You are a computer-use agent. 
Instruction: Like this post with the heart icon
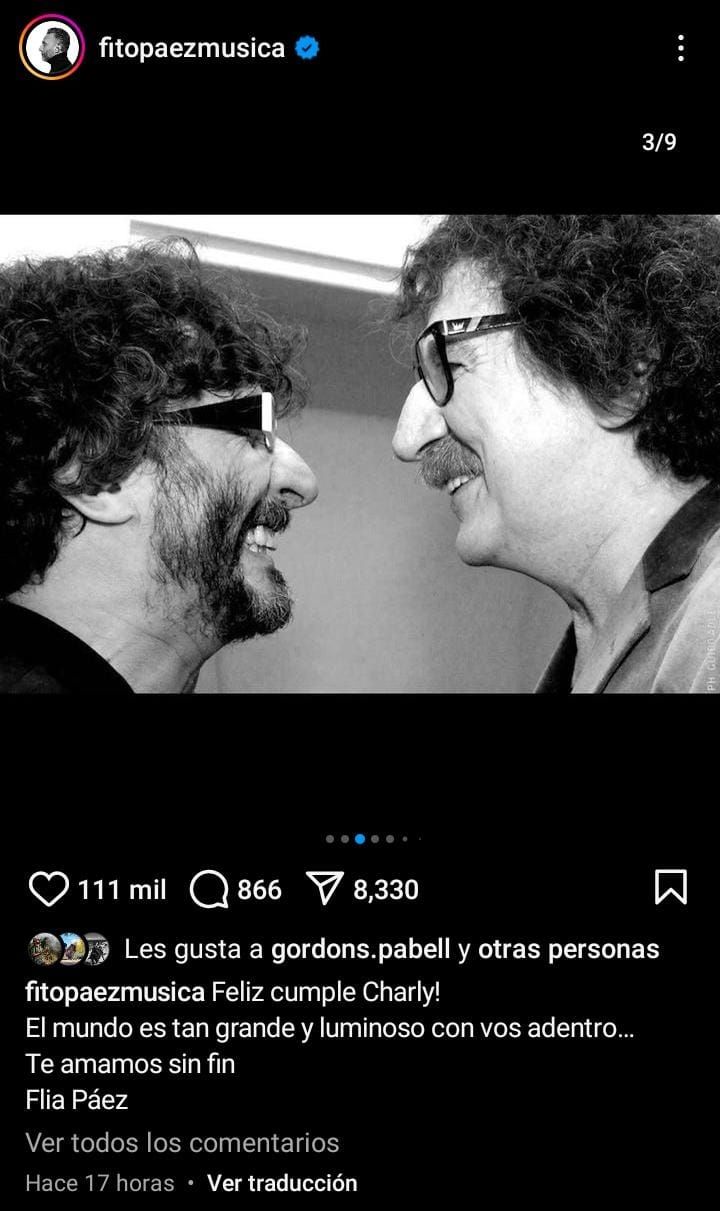(49, 889)
